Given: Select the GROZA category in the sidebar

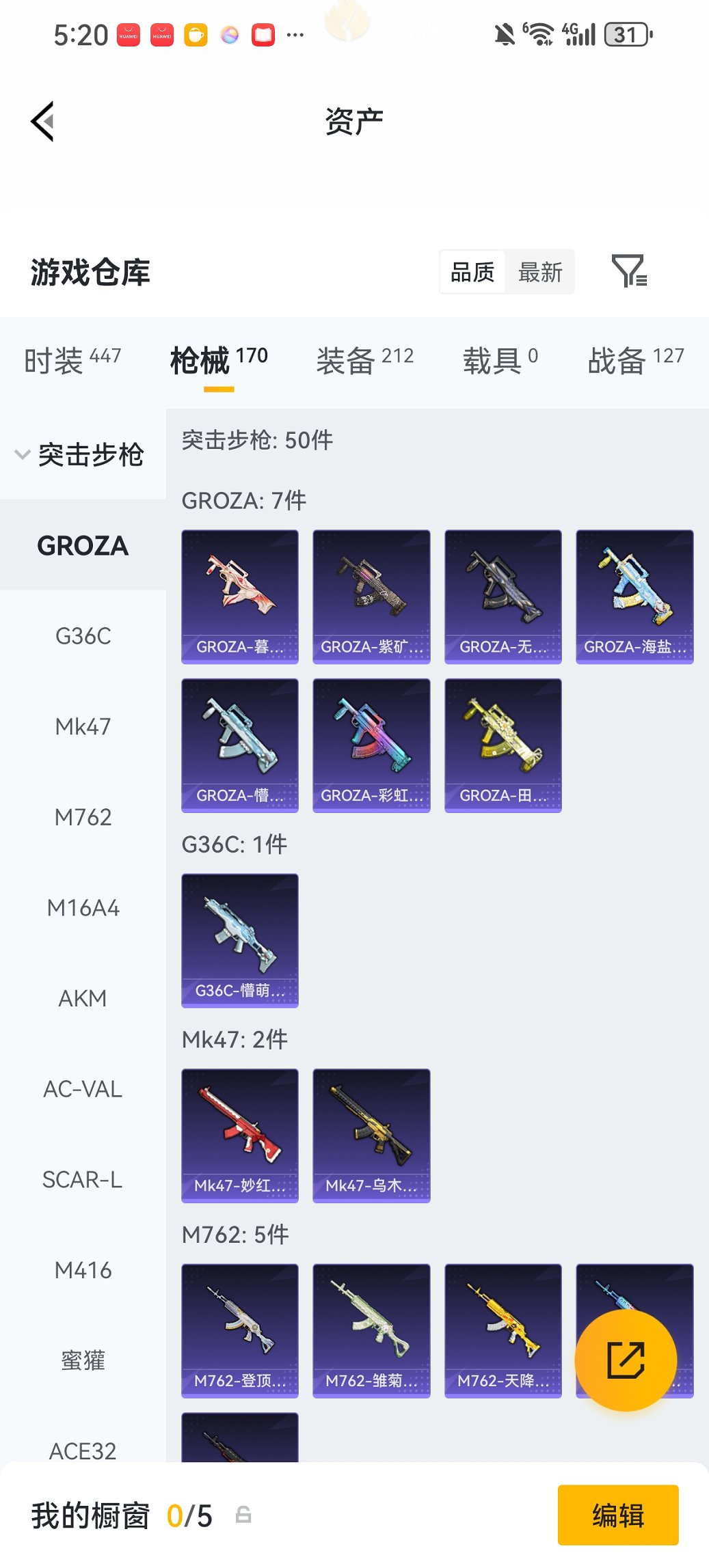Looking at the screenshot, I should click(83, 546).
